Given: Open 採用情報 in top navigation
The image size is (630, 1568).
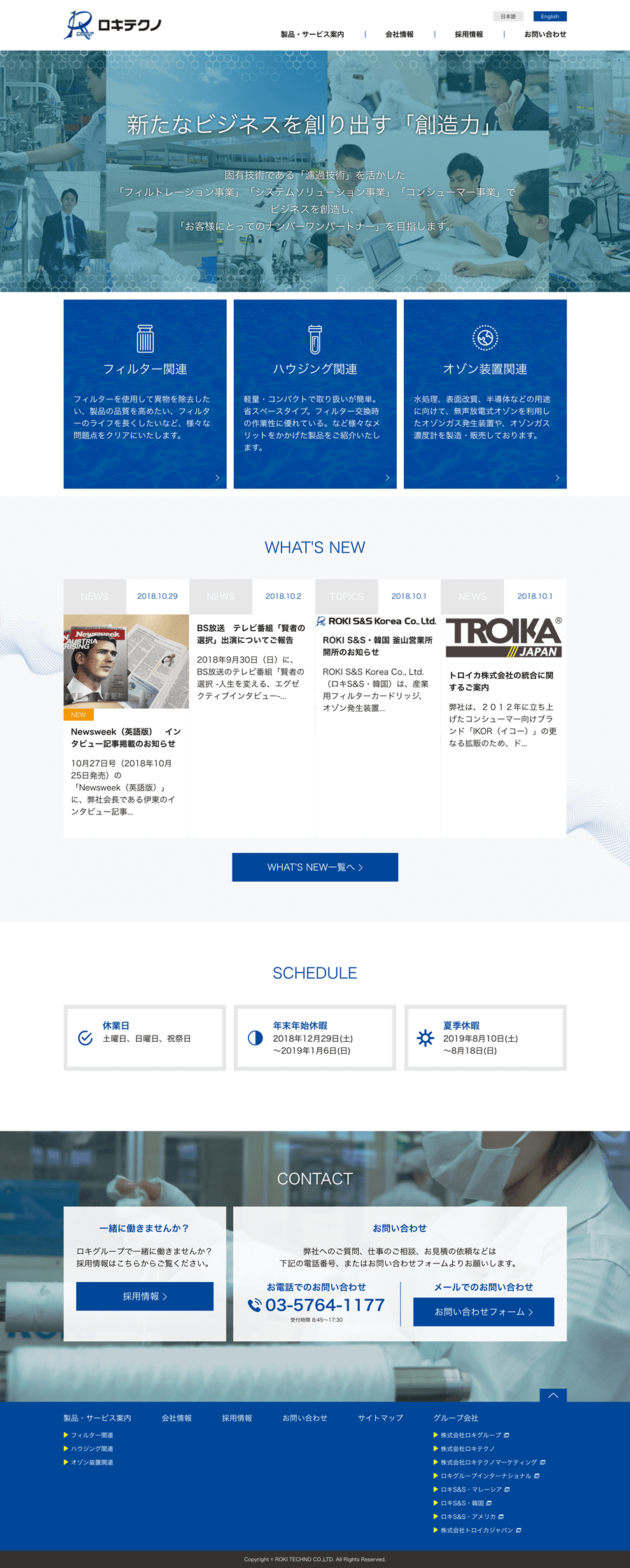Looking at the screenshot, I should click(x=468, y=34).
